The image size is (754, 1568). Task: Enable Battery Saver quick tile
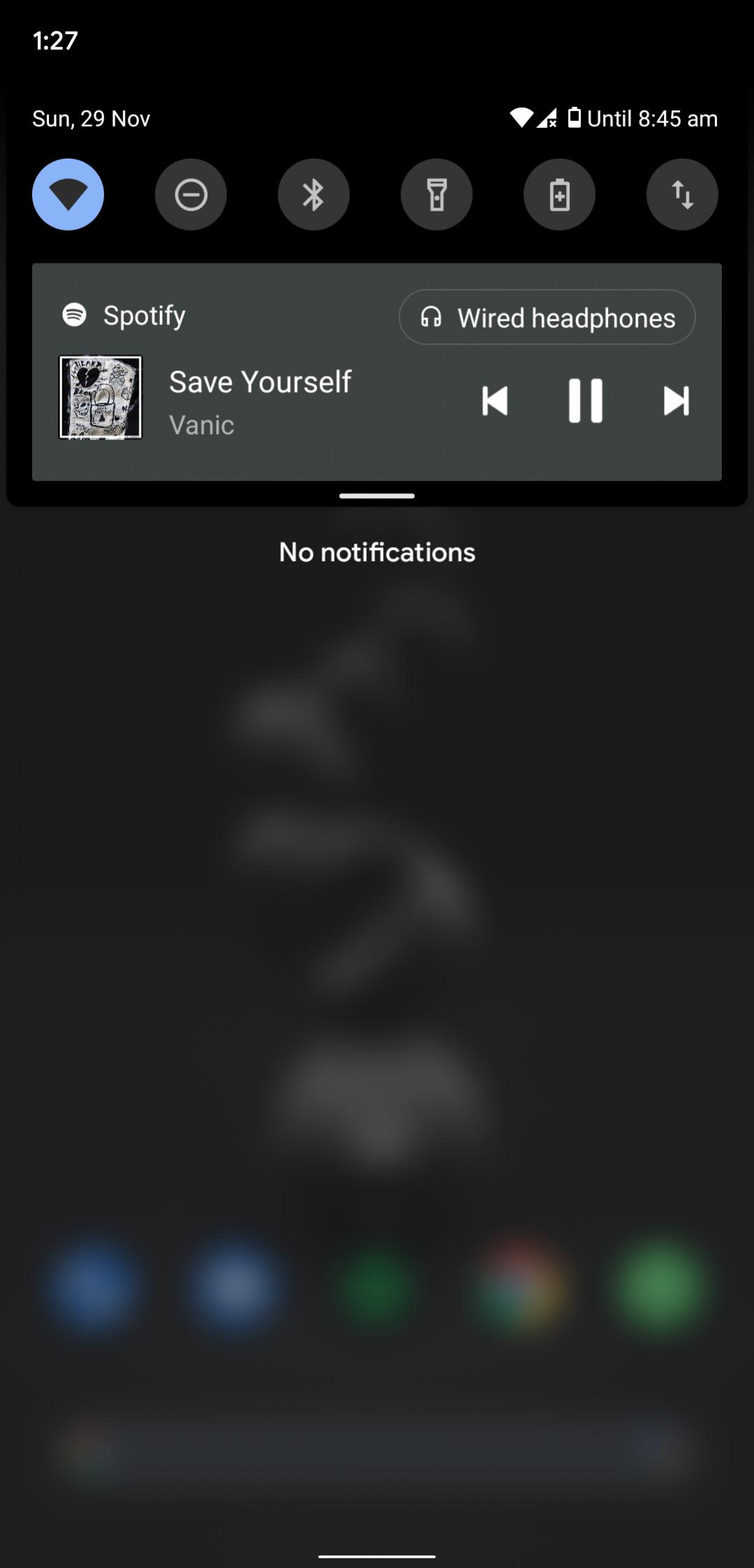tap(560, 194)
